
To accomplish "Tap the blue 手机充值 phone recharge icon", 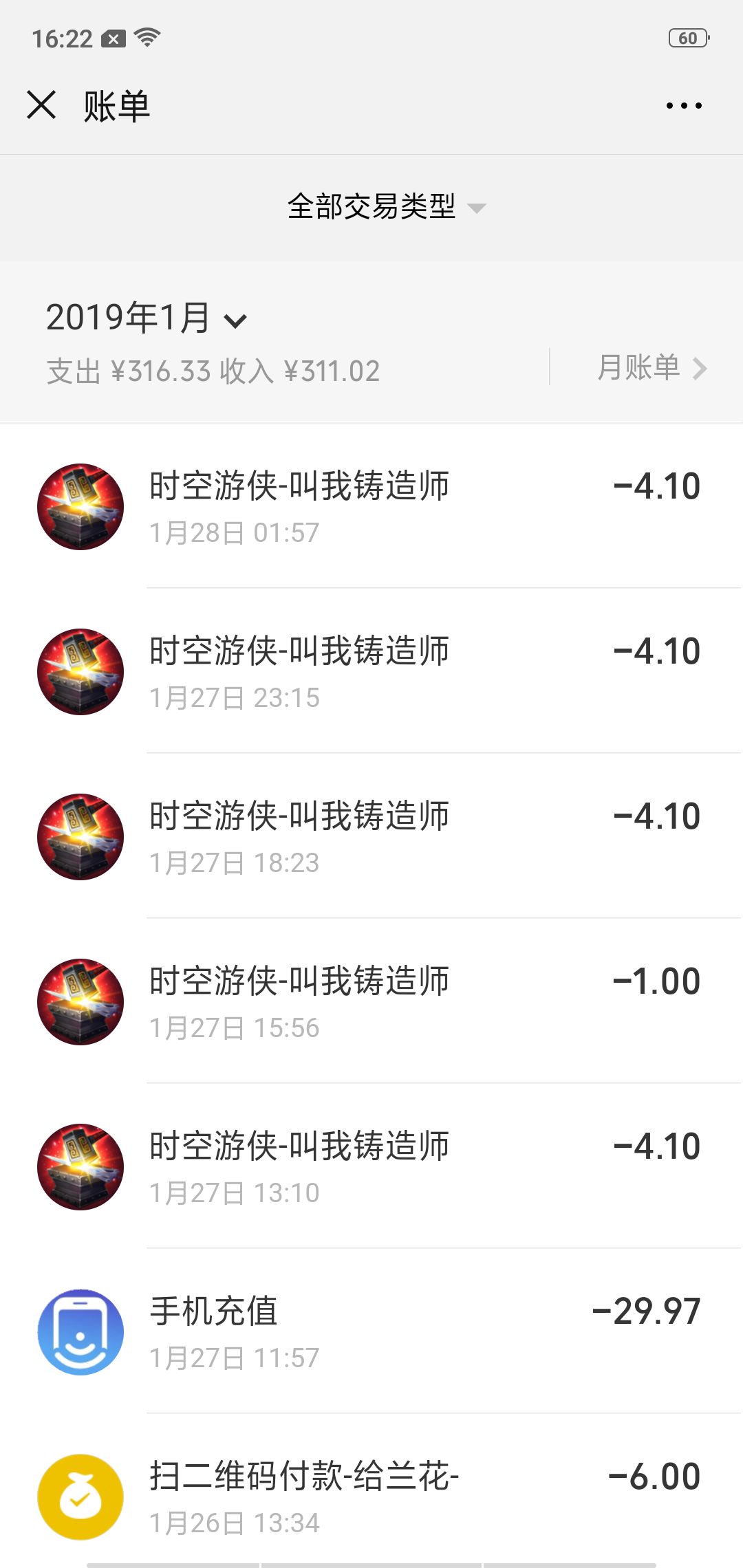I will [80, 1331].
